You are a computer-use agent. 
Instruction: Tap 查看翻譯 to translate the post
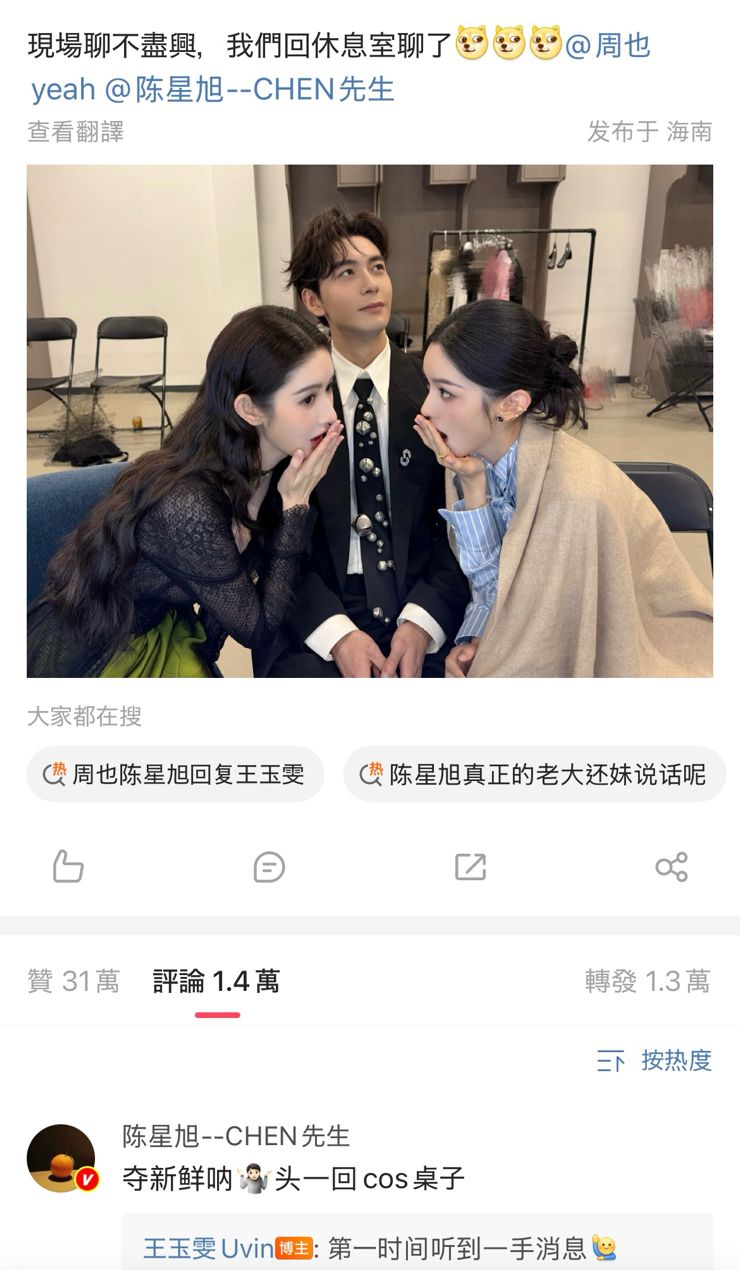[76, 131]
